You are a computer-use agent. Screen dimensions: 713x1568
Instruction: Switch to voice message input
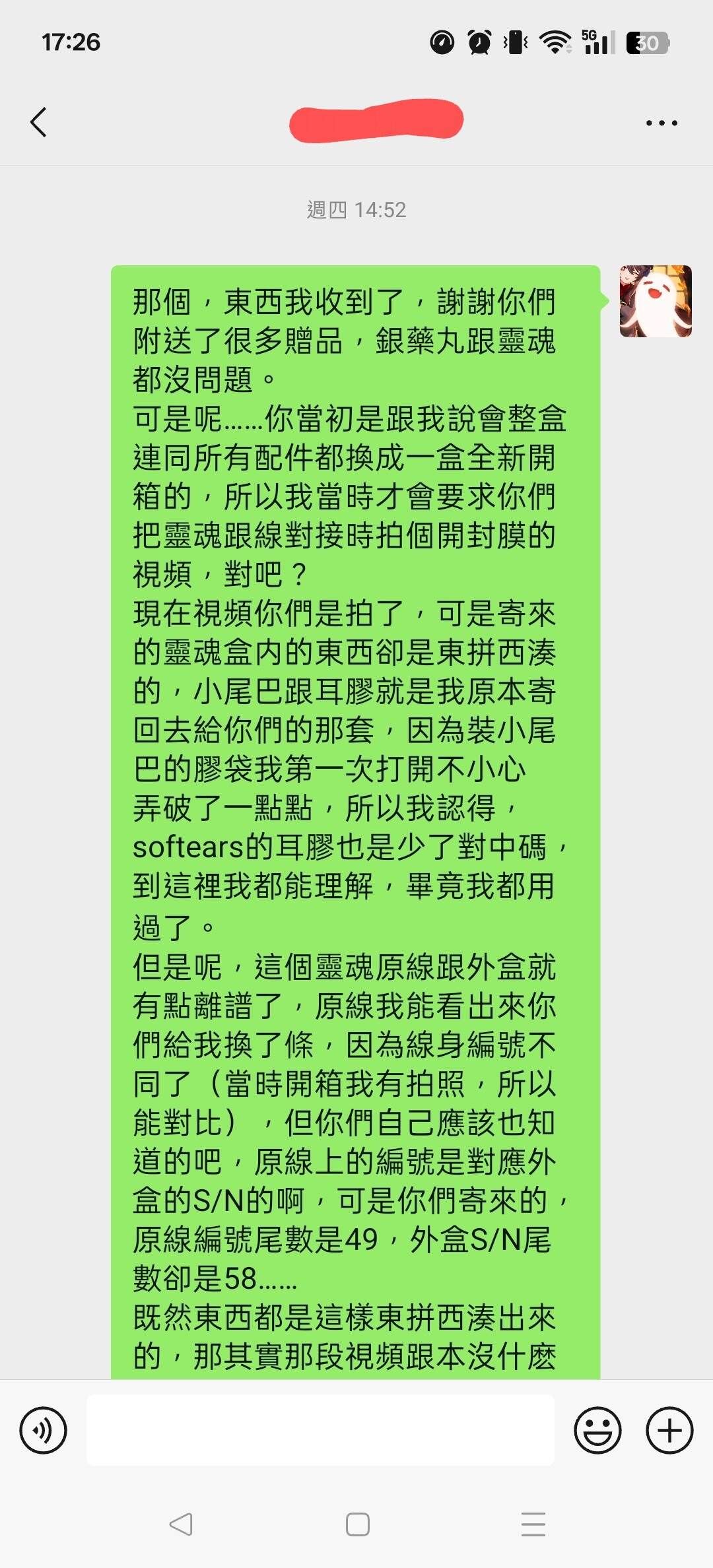pos(44,1430)
